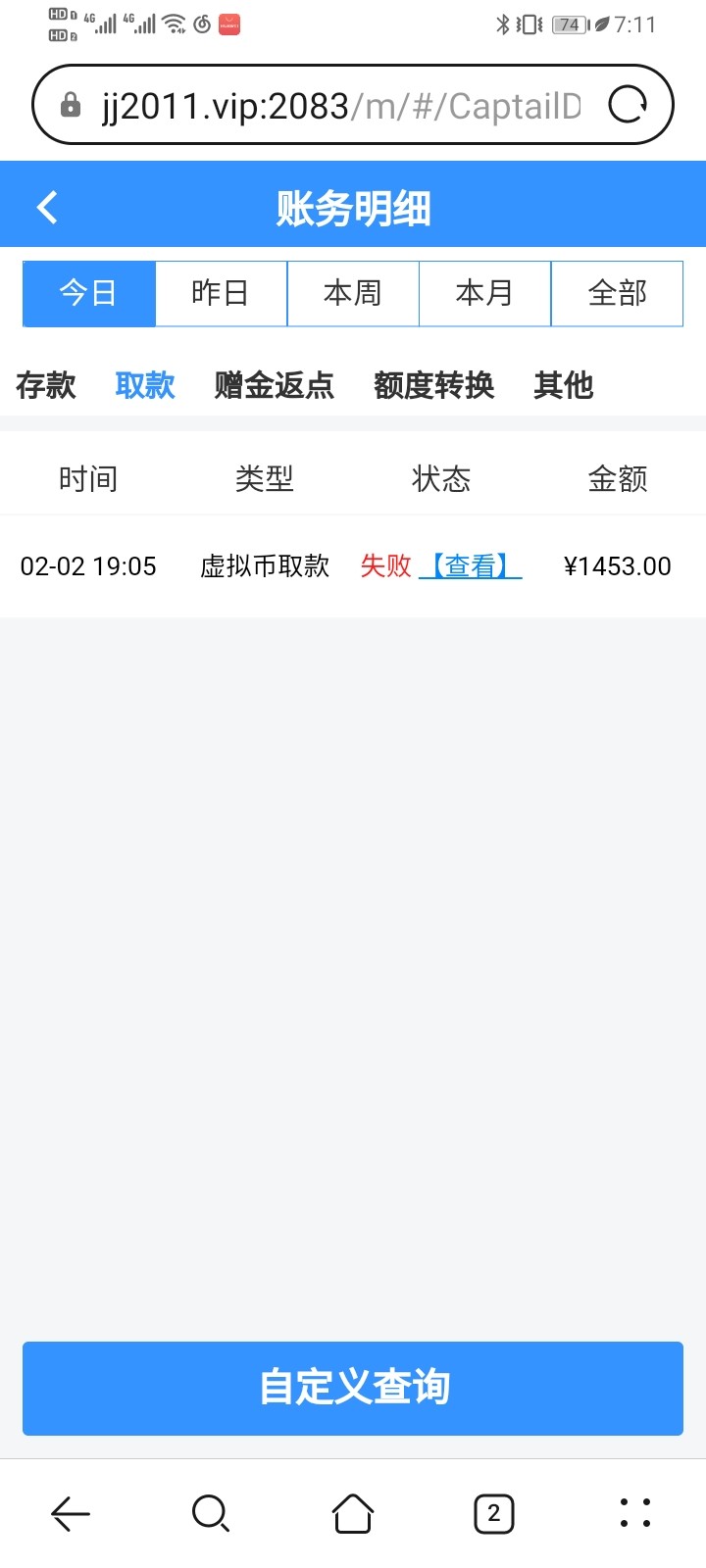Select the 本周 filter
This screenshot has width=706, height=1568.
point(353,292)
